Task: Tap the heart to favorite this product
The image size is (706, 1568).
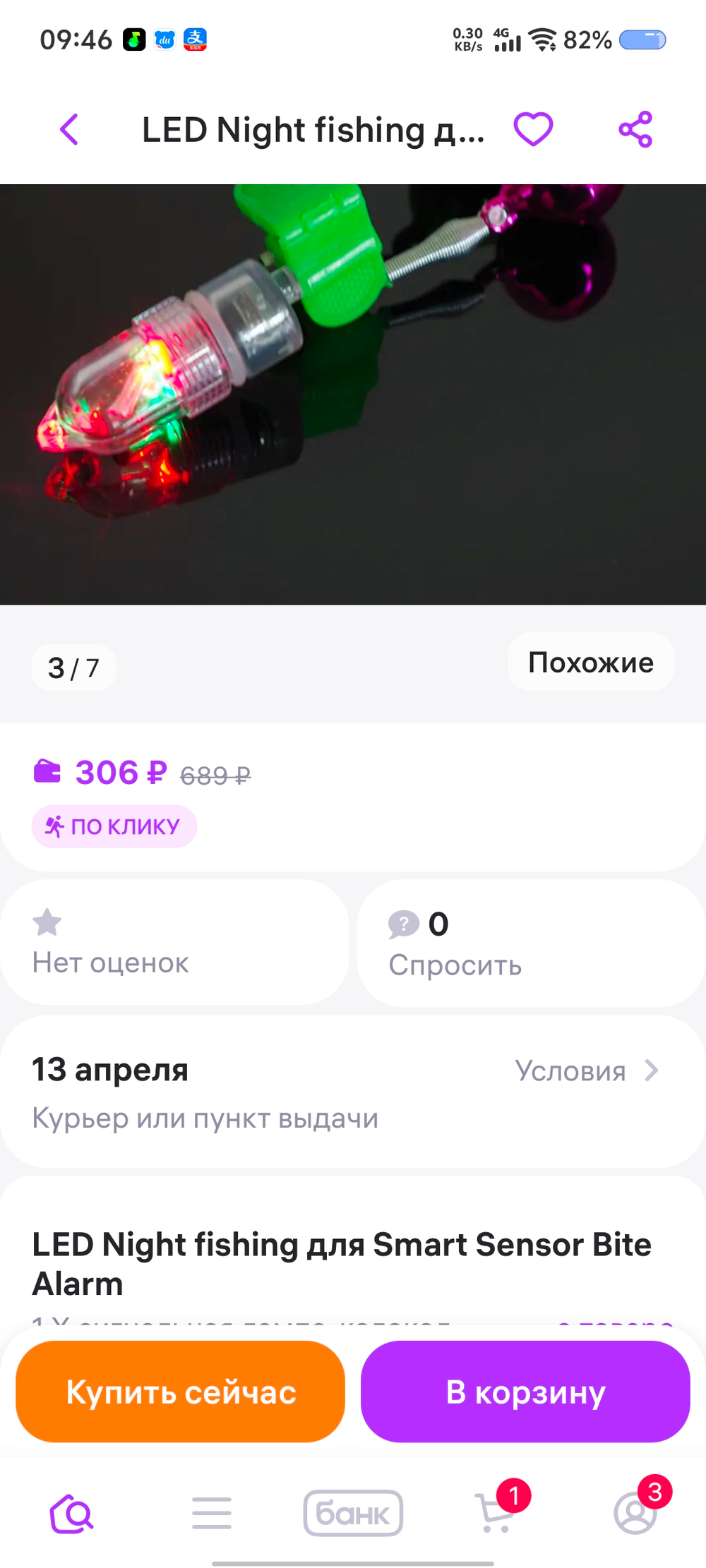Action: point(533,129)
